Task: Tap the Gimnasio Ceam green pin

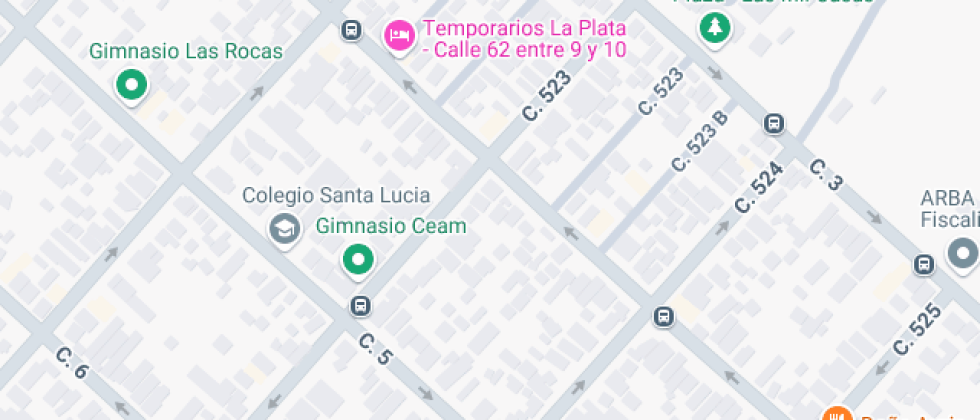Action: pos(358,260)
